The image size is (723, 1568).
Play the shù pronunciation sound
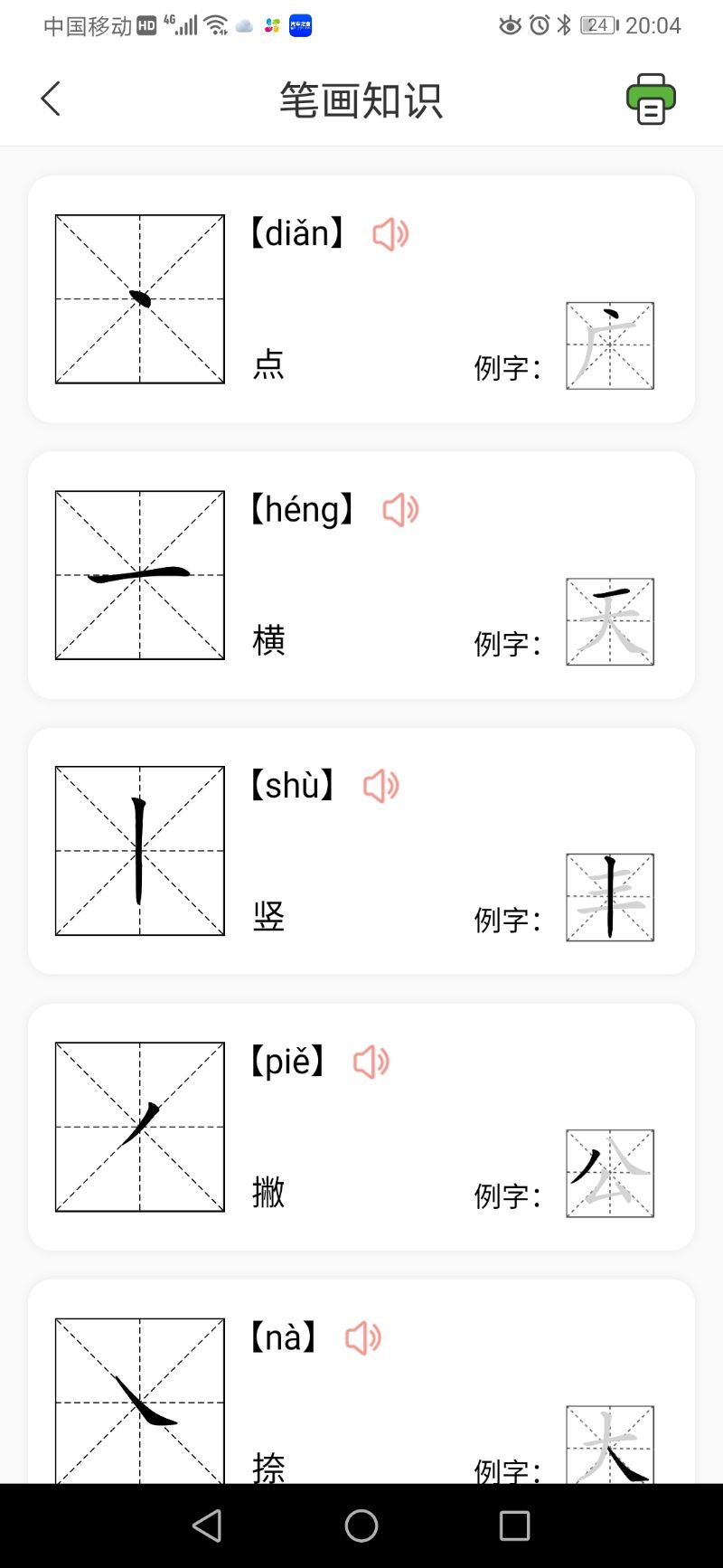pos(380,786)
